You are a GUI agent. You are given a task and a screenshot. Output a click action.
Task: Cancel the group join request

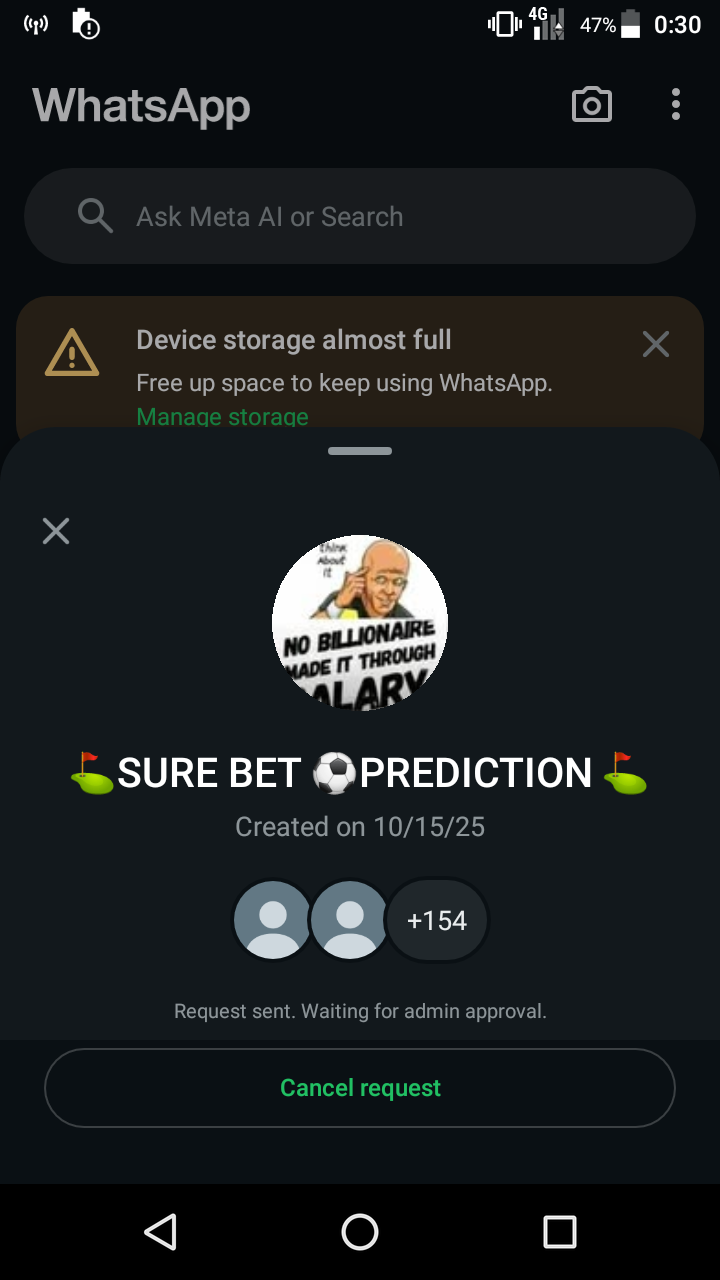point(360,1088)
